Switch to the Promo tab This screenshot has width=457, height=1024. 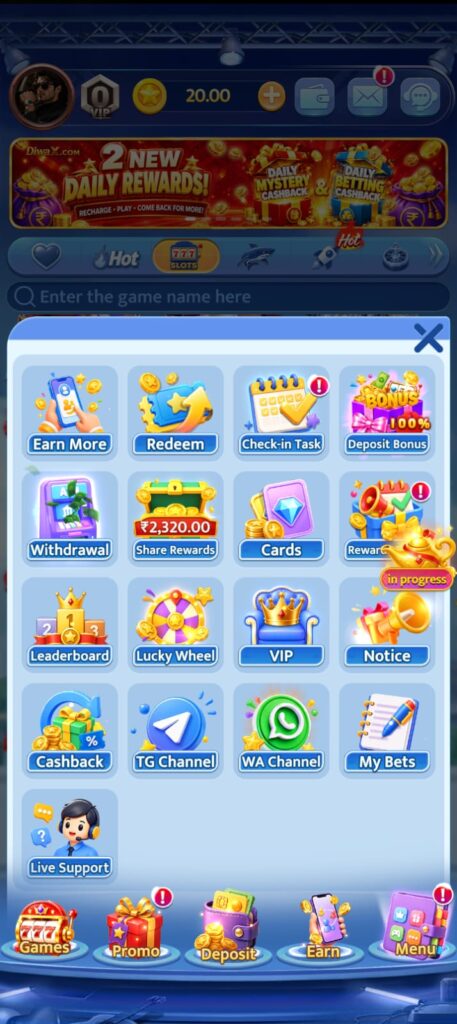[x=136, y=927]
